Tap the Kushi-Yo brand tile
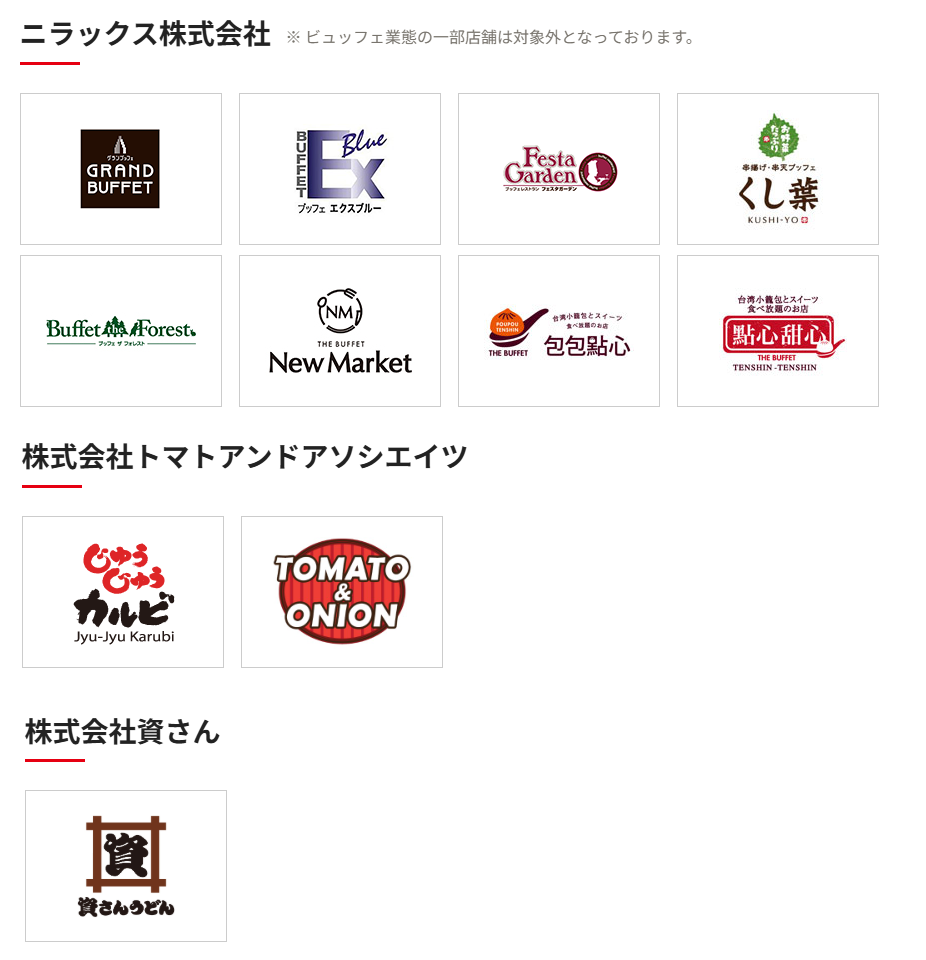This screenshot has width=926, height=960. [x=778, y=169]
